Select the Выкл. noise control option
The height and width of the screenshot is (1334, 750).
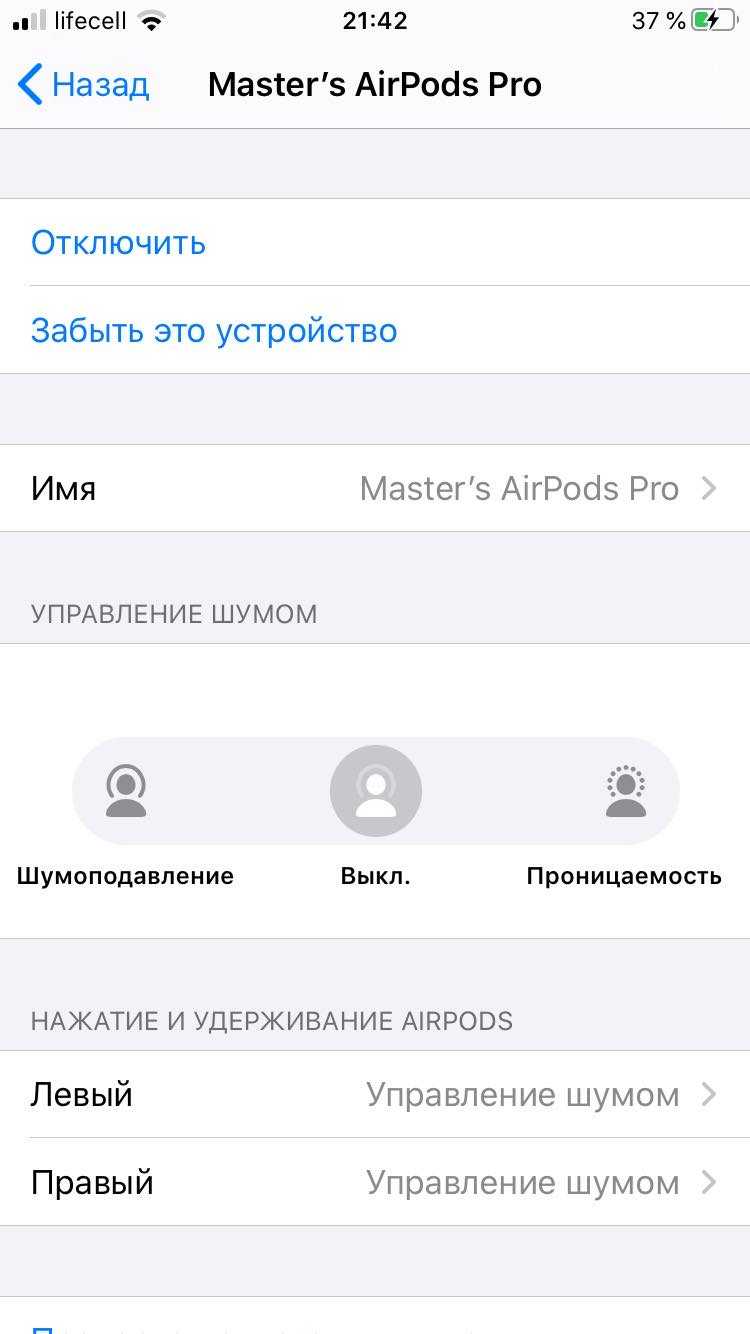[376, 792]
